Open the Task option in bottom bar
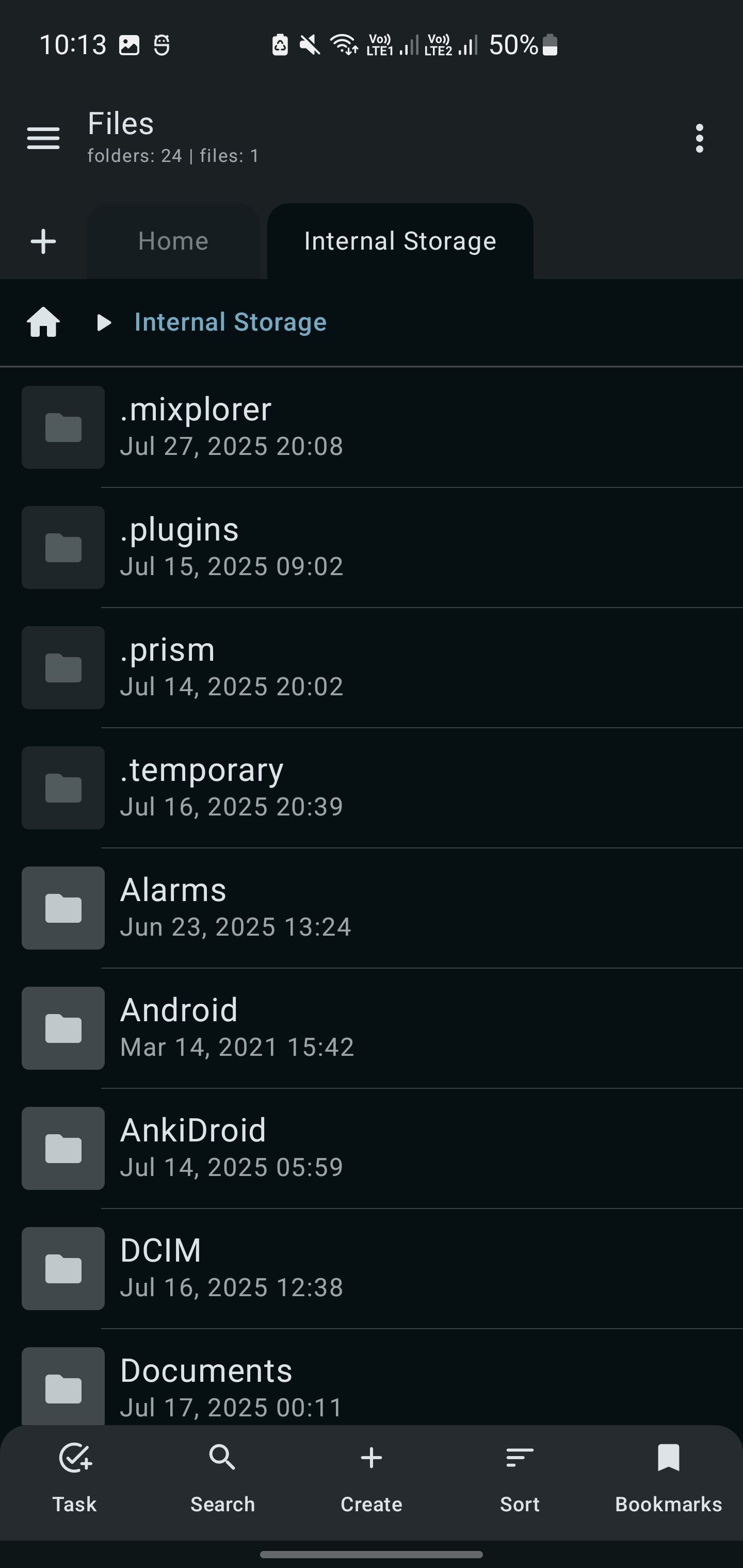 74,1478
